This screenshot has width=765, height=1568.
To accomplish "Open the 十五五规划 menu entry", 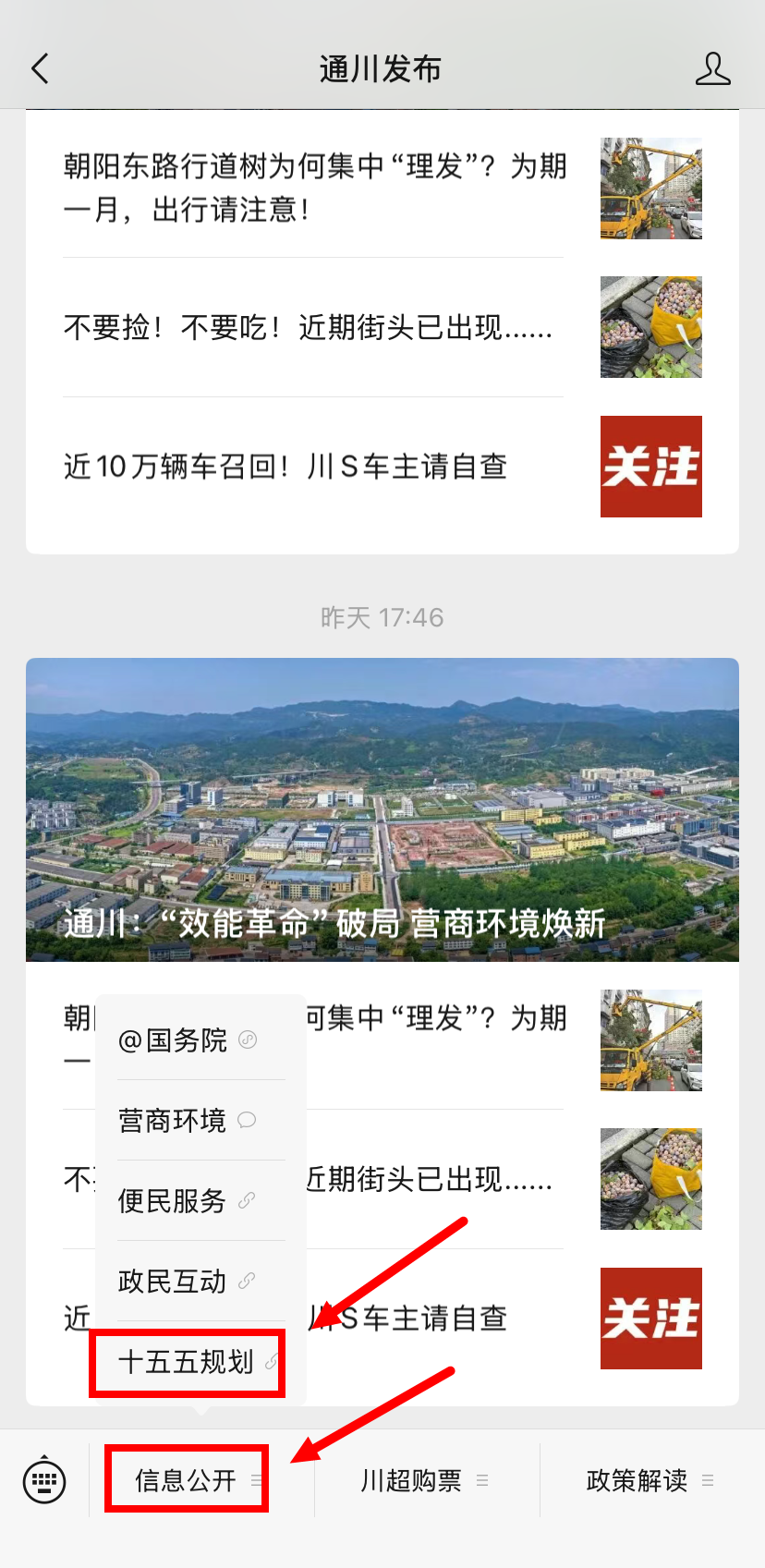I will pyautogui.click(x=188, y=1362).
